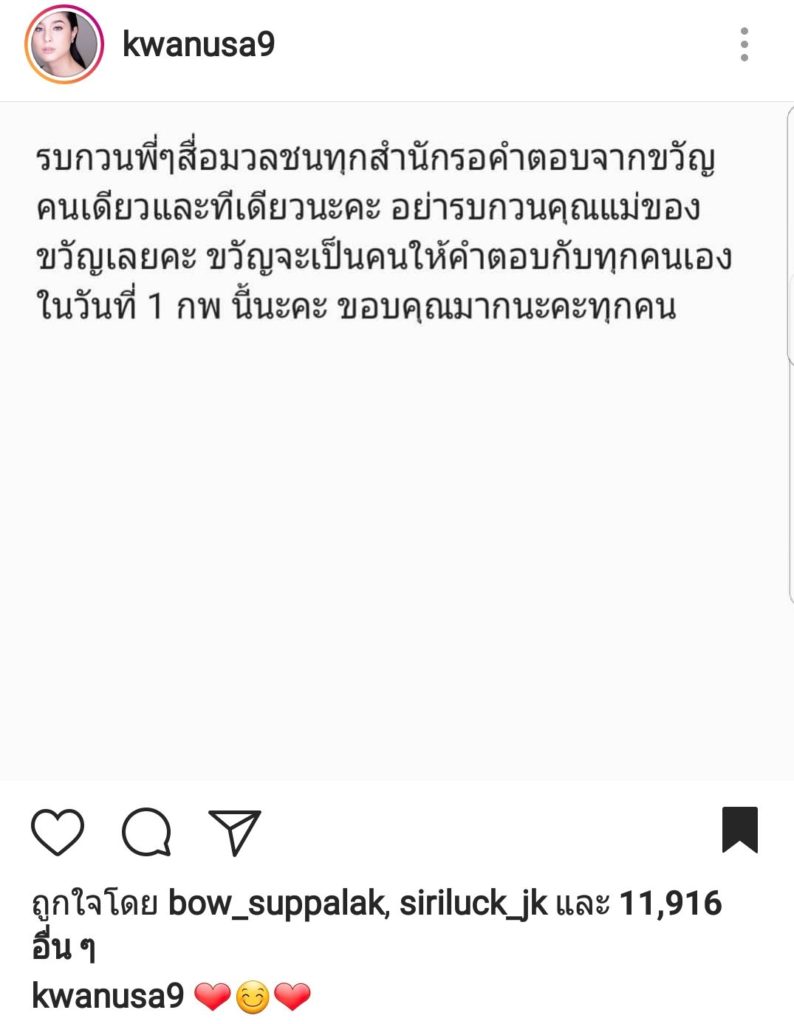Like this post with the heart
The width and height of the screenshot is (794, 1024).
pyautogui.click(x=58, y=830)
